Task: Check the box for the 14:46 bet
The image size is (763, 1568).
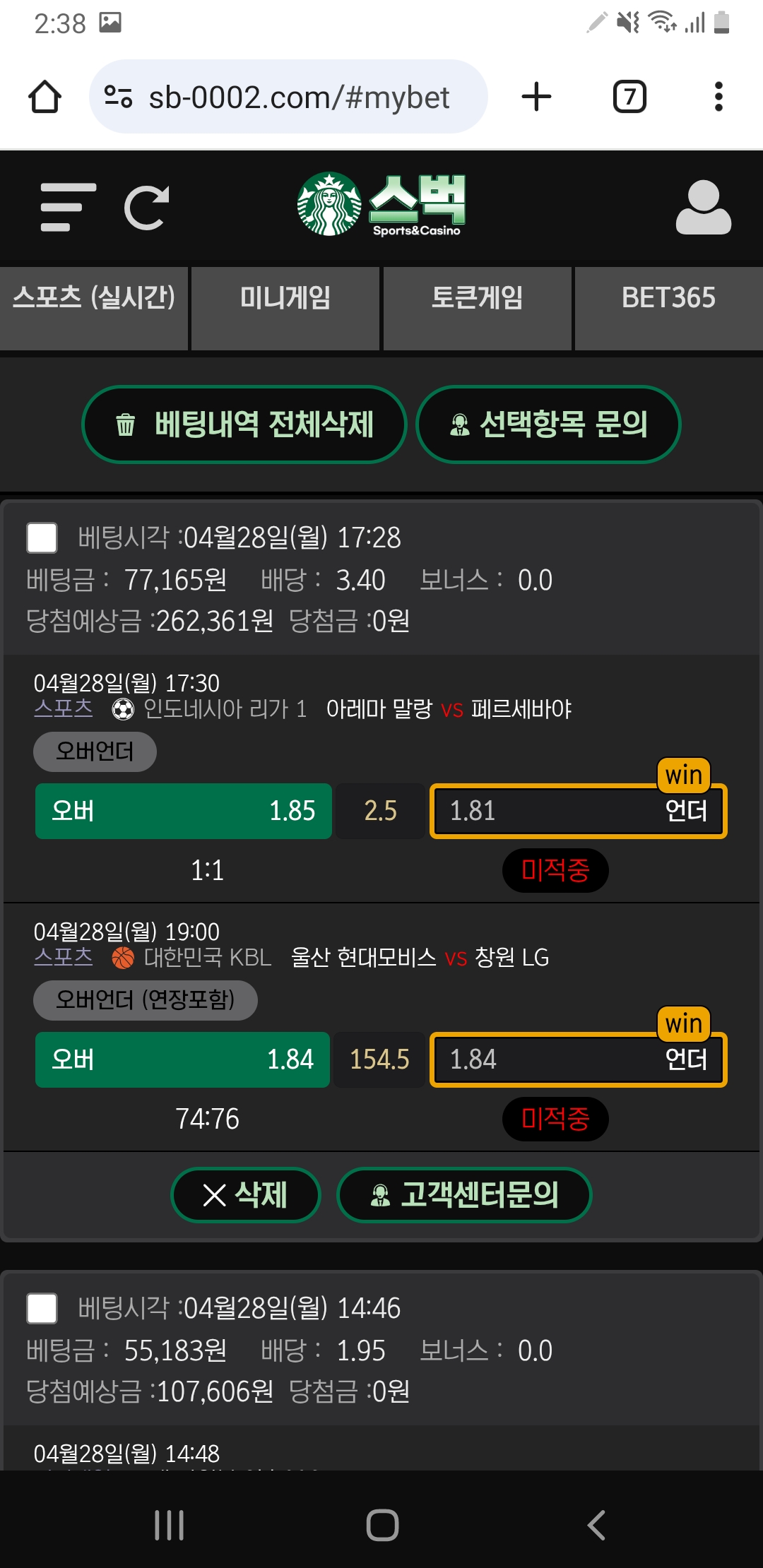Action: pos(42,1309)
